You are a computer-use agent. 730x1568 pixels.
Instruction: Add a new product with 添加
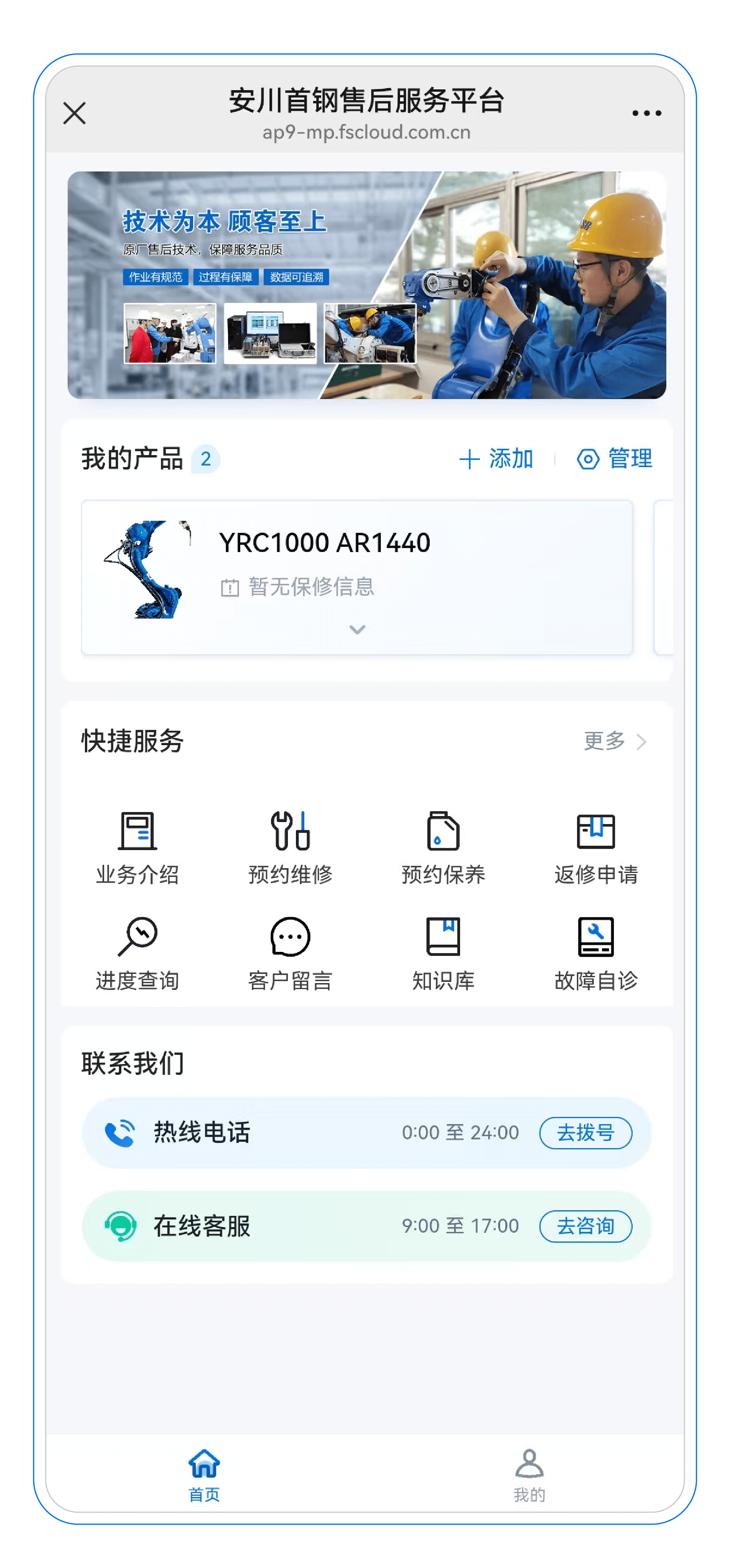(x=497, y=458)
